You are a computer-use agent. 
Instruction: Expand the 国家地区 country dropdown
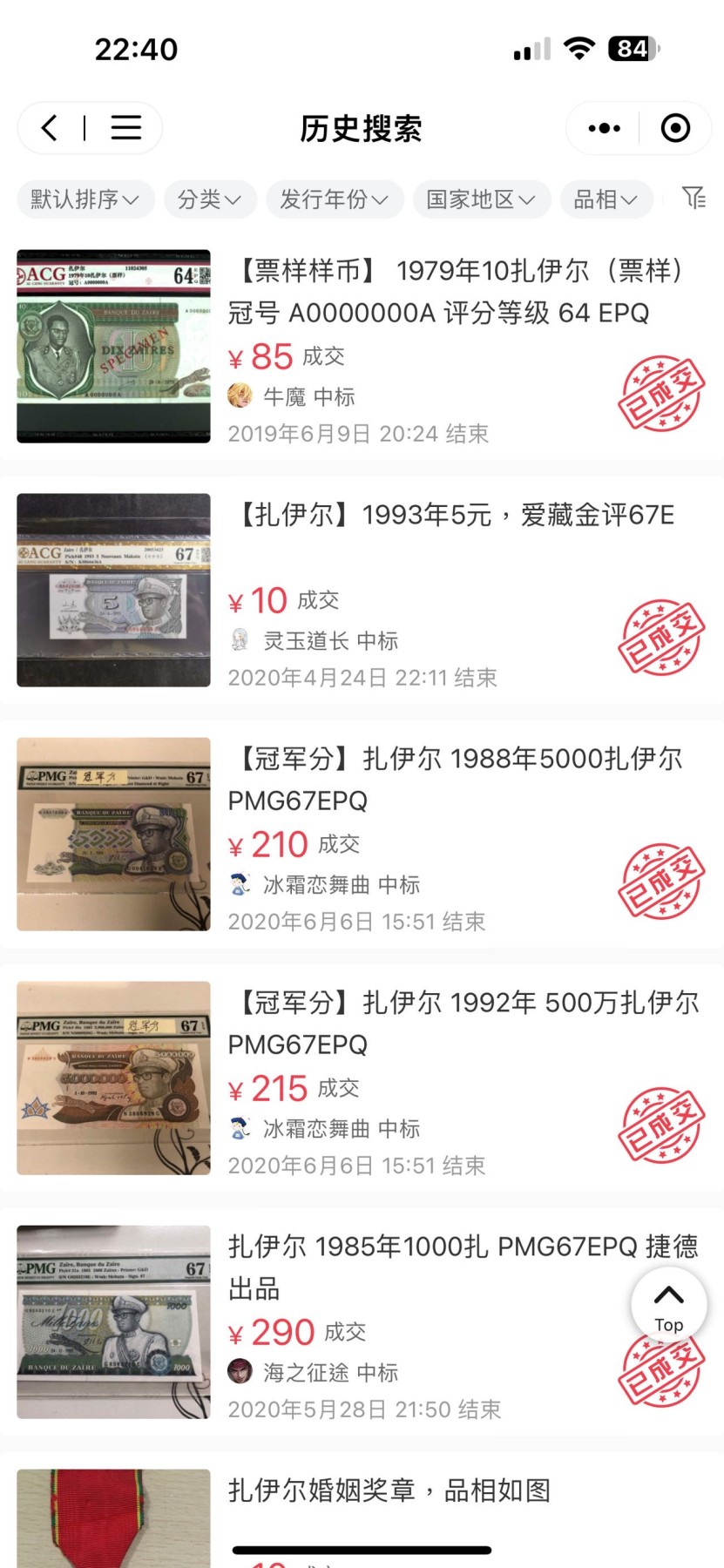click(481, 199)
